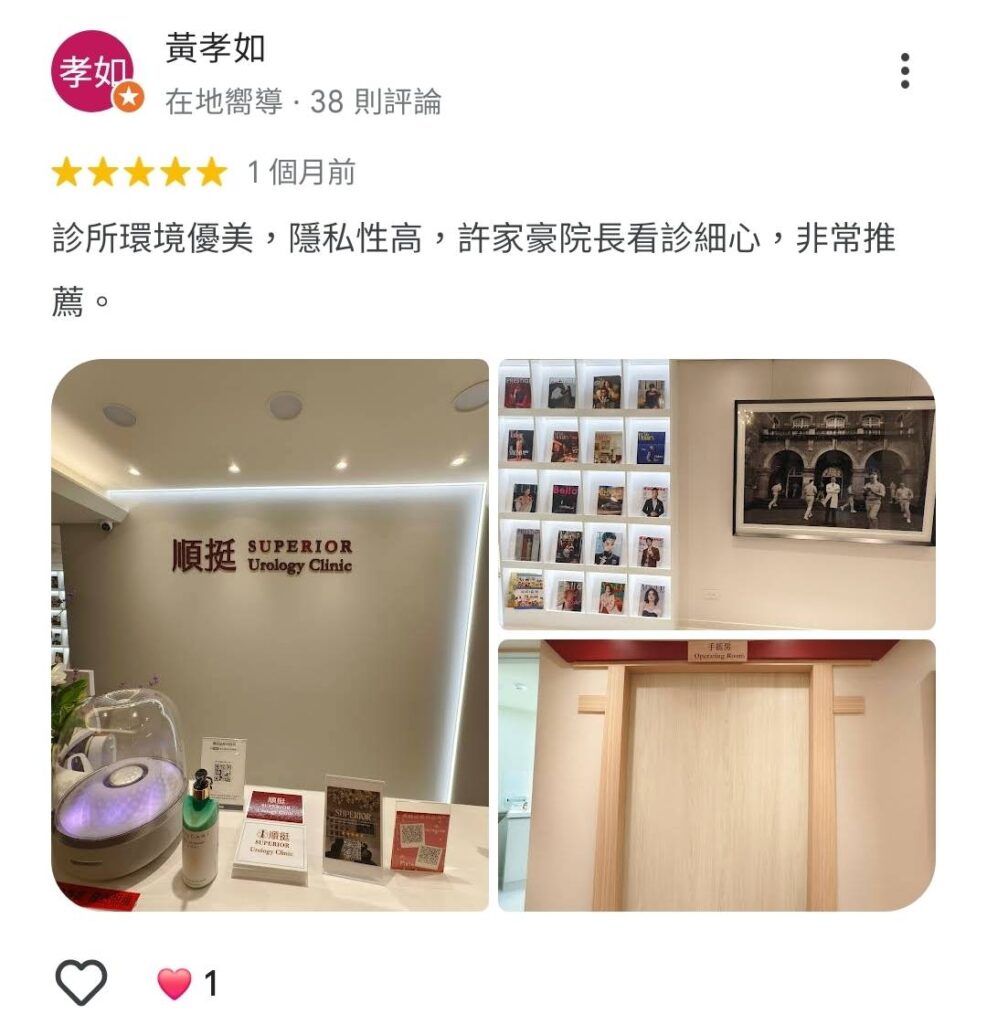Like this review with the heart
The height and width of the screenshot is (1024, 987).
point(81,982)
